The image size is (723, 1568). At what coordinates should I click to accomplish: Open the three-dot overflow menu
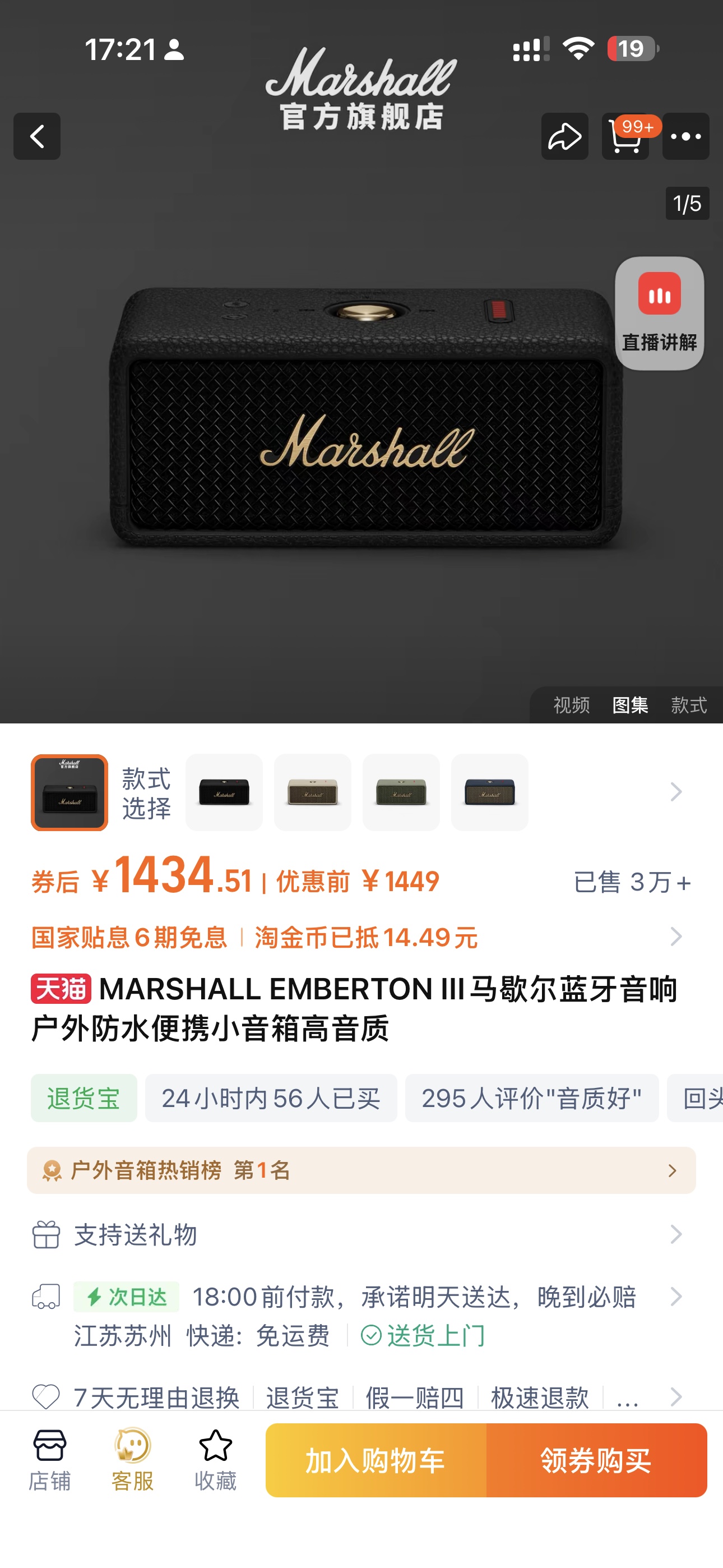pos(685,136)
